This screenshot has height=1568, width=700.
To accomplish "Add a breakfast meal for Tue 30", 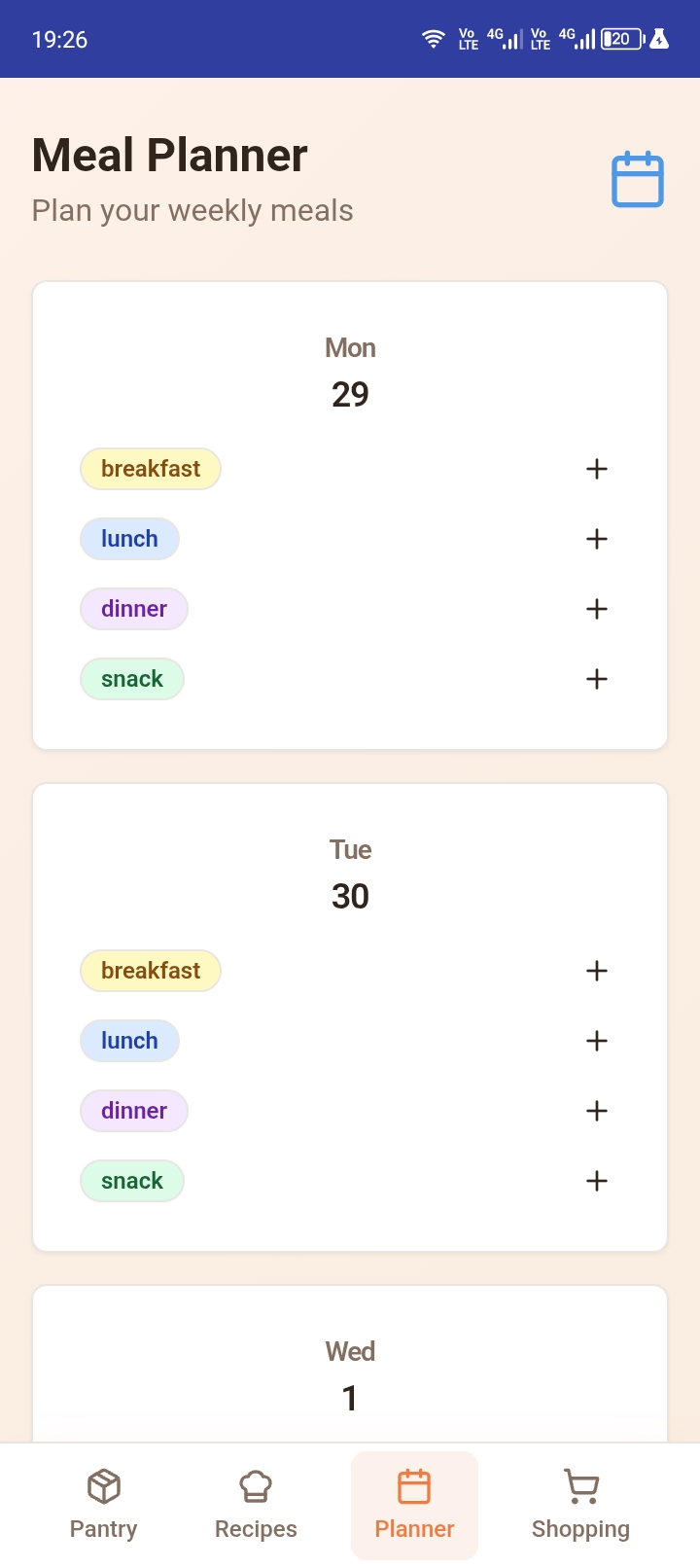I will coord(597,971).
